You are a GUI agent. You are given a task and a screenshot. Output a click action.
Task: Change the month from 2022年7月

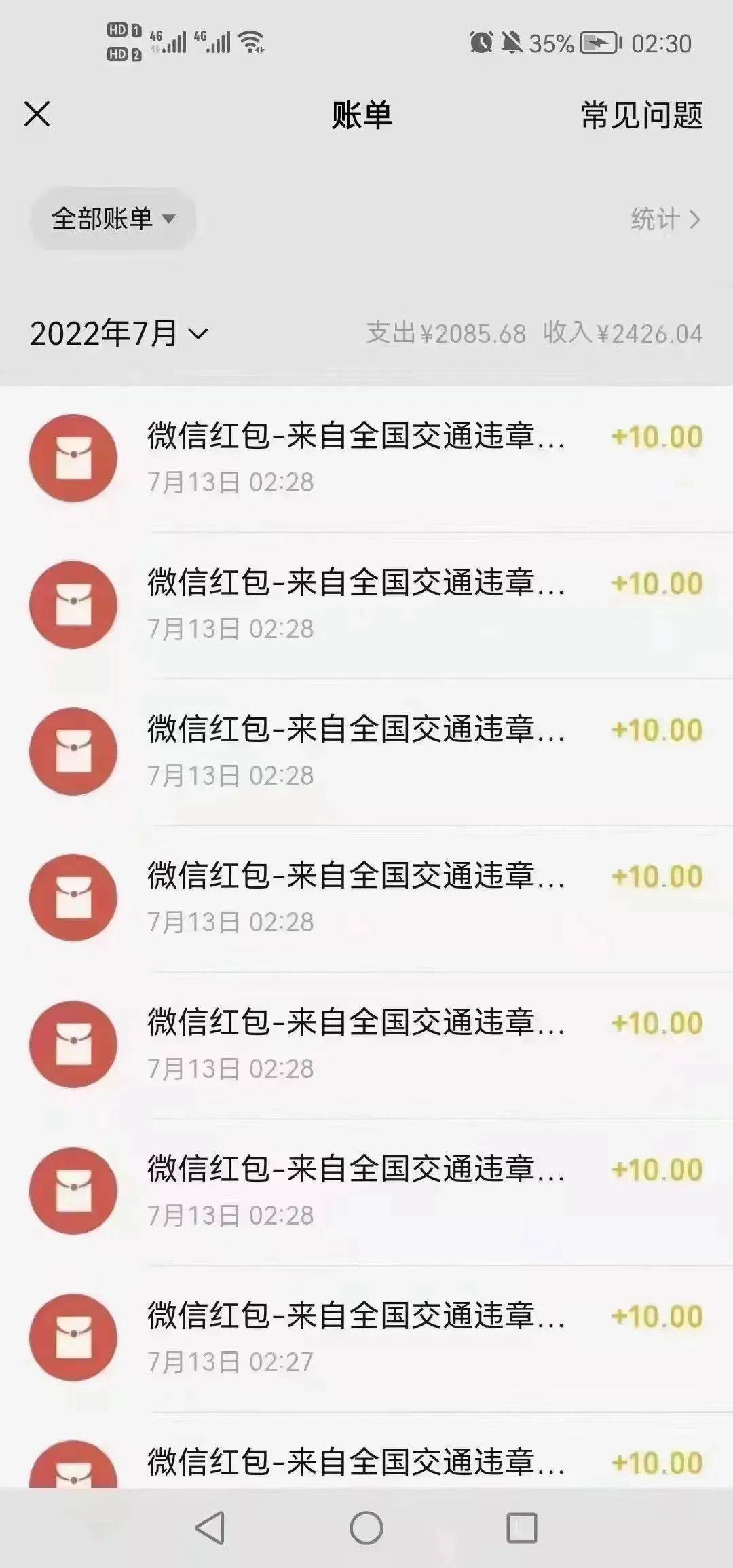[119, 333]
